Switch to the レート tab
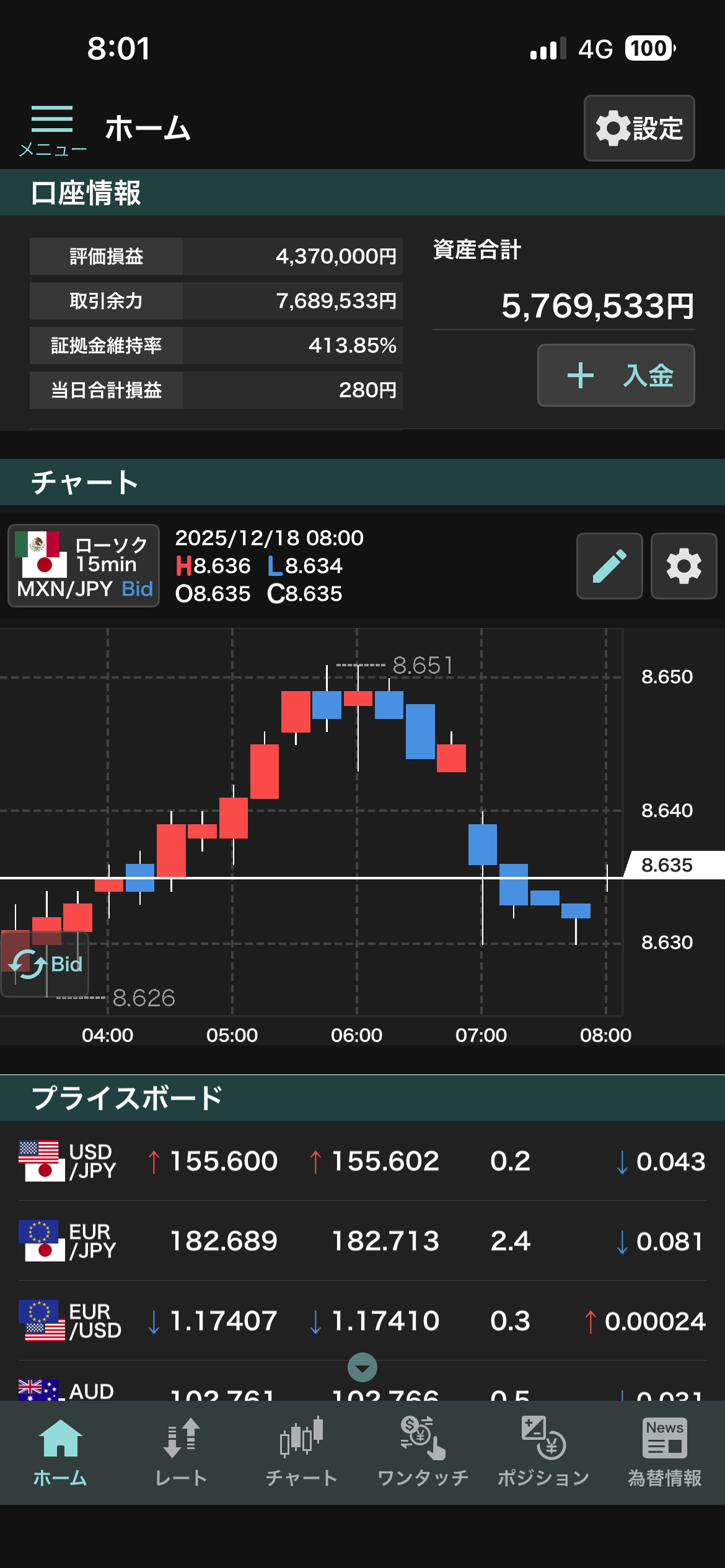 181,1452
